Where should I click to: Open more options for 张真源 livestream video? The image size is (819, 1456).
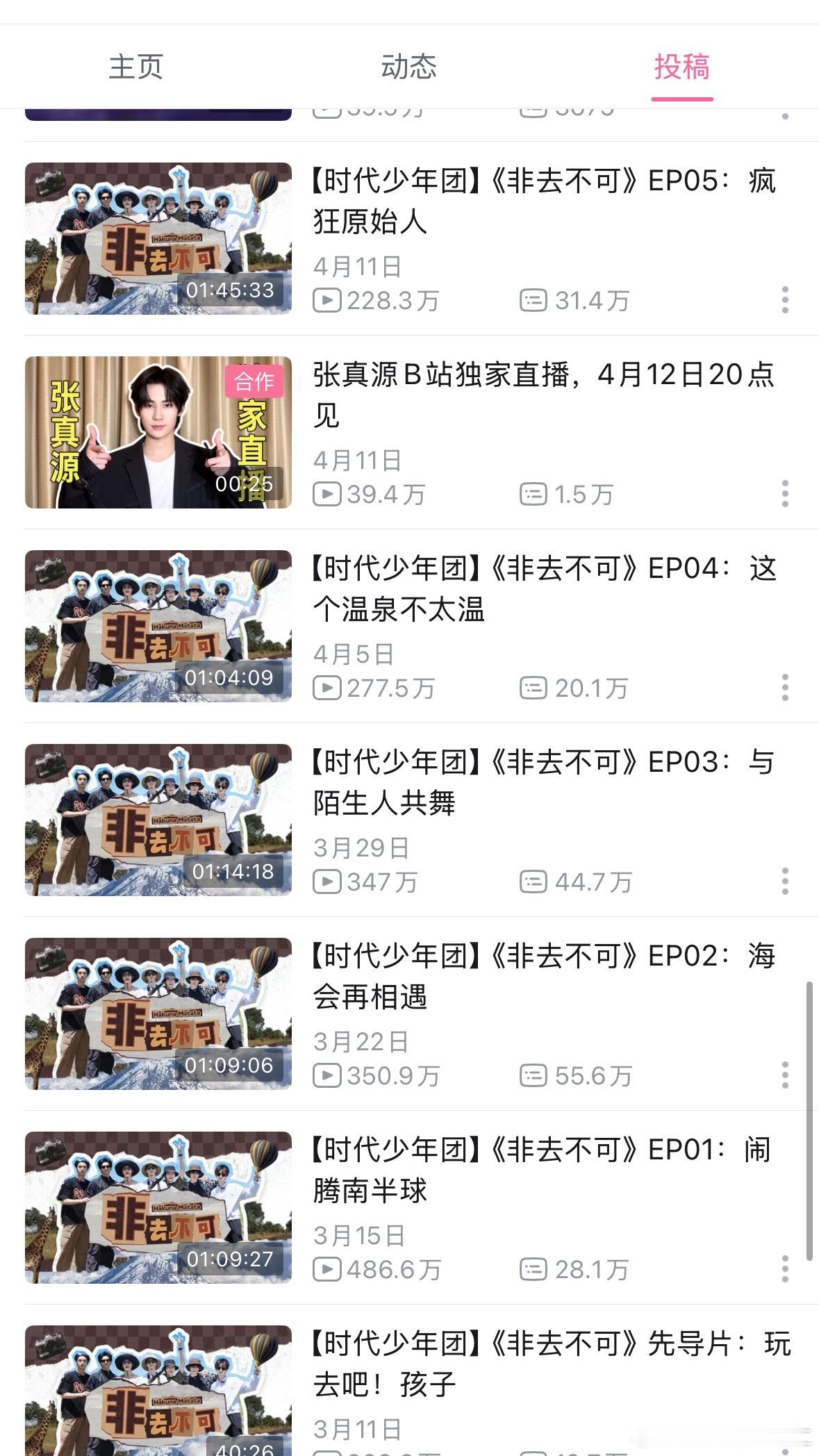tap(785, 493)
